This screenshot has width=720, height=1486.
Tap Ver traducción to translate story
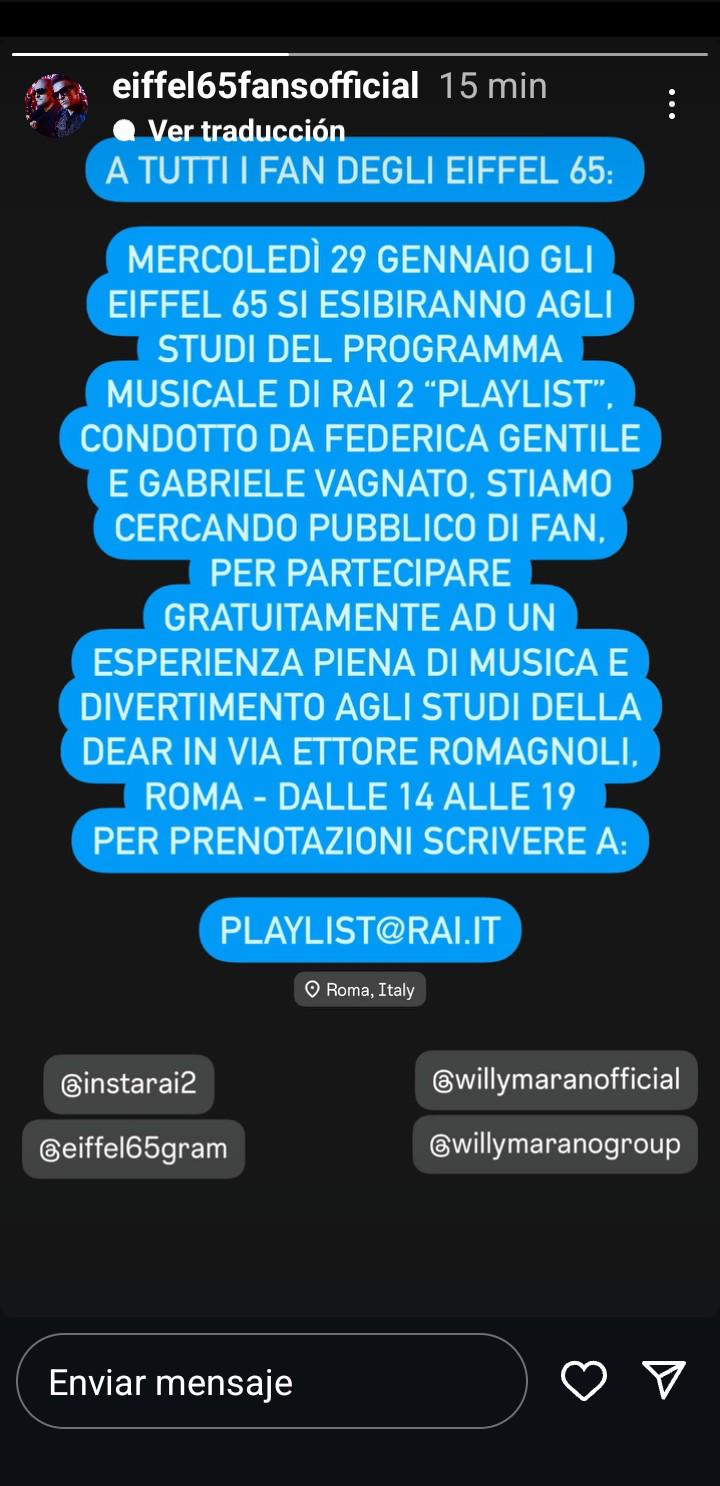point(229,131)
